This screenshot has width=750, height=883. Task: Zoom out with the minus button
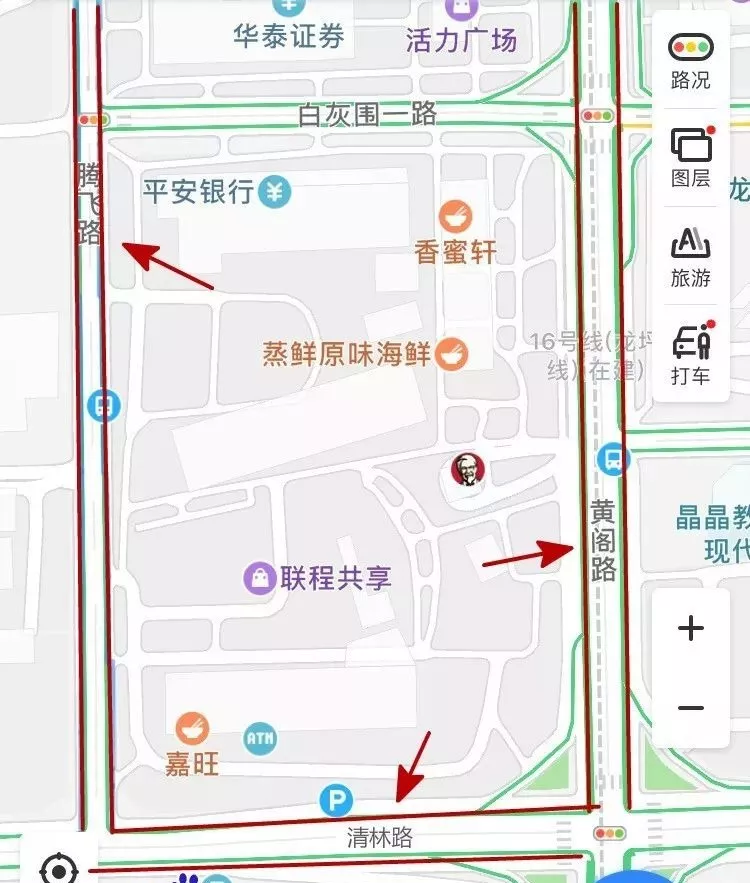click(690, 708)
